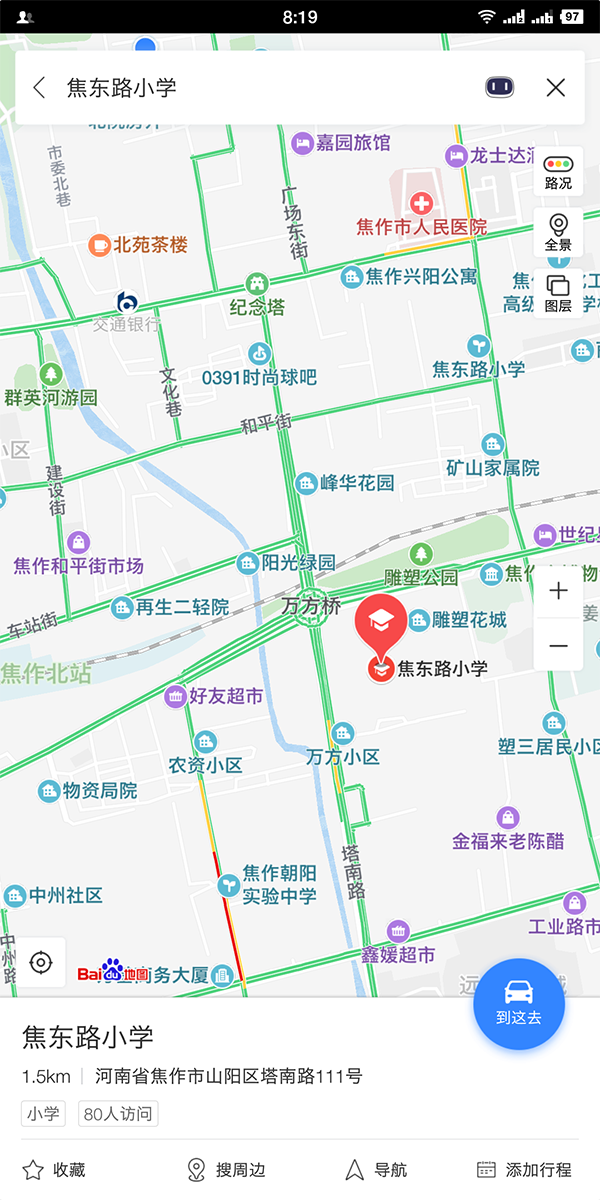Select the 雕塑公园 park marker
Screen dimensions: 600x1200
point(421,554)
